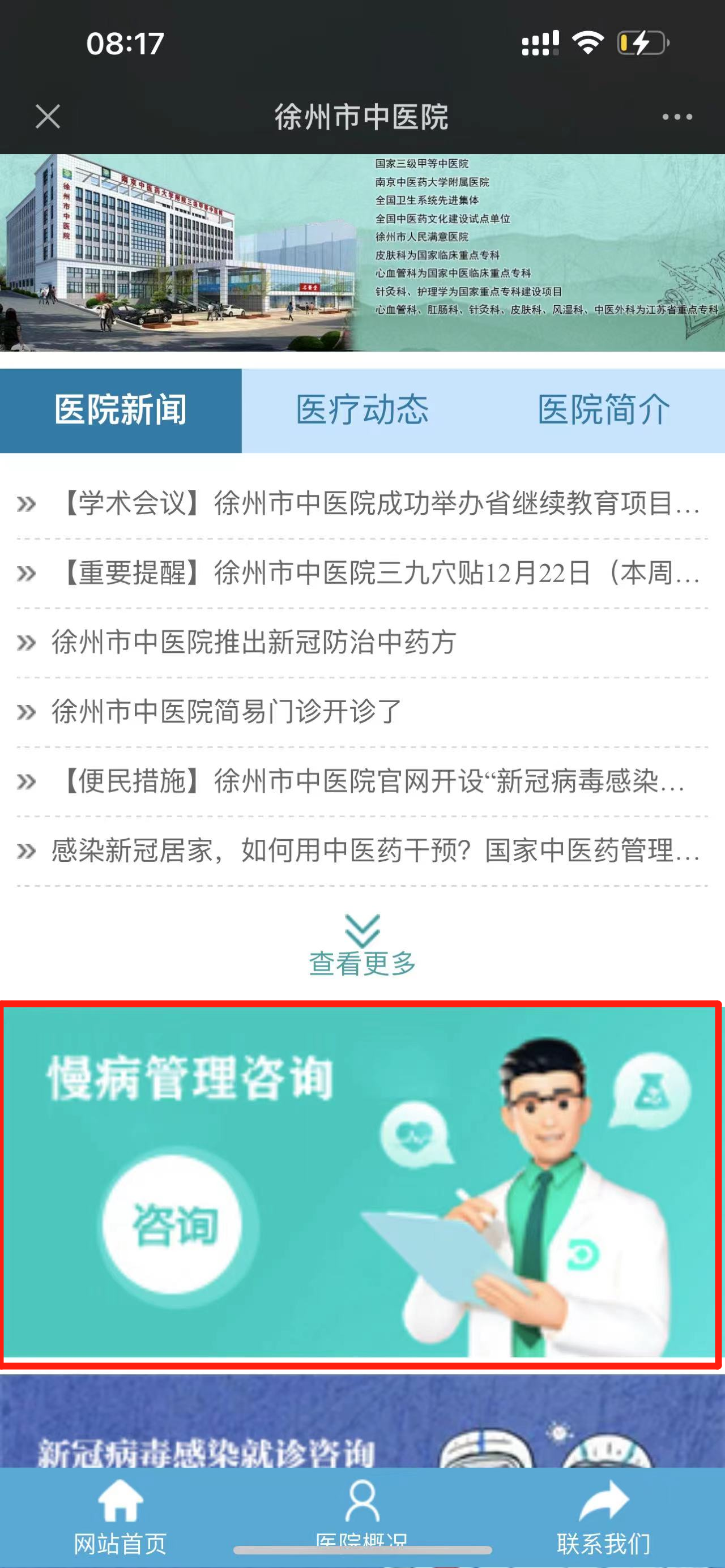Image resolution: width=725 pixels, height=1568 pixels.
Task: Switch to the 医疗动态 tab
Action: [x=362, y=410]
